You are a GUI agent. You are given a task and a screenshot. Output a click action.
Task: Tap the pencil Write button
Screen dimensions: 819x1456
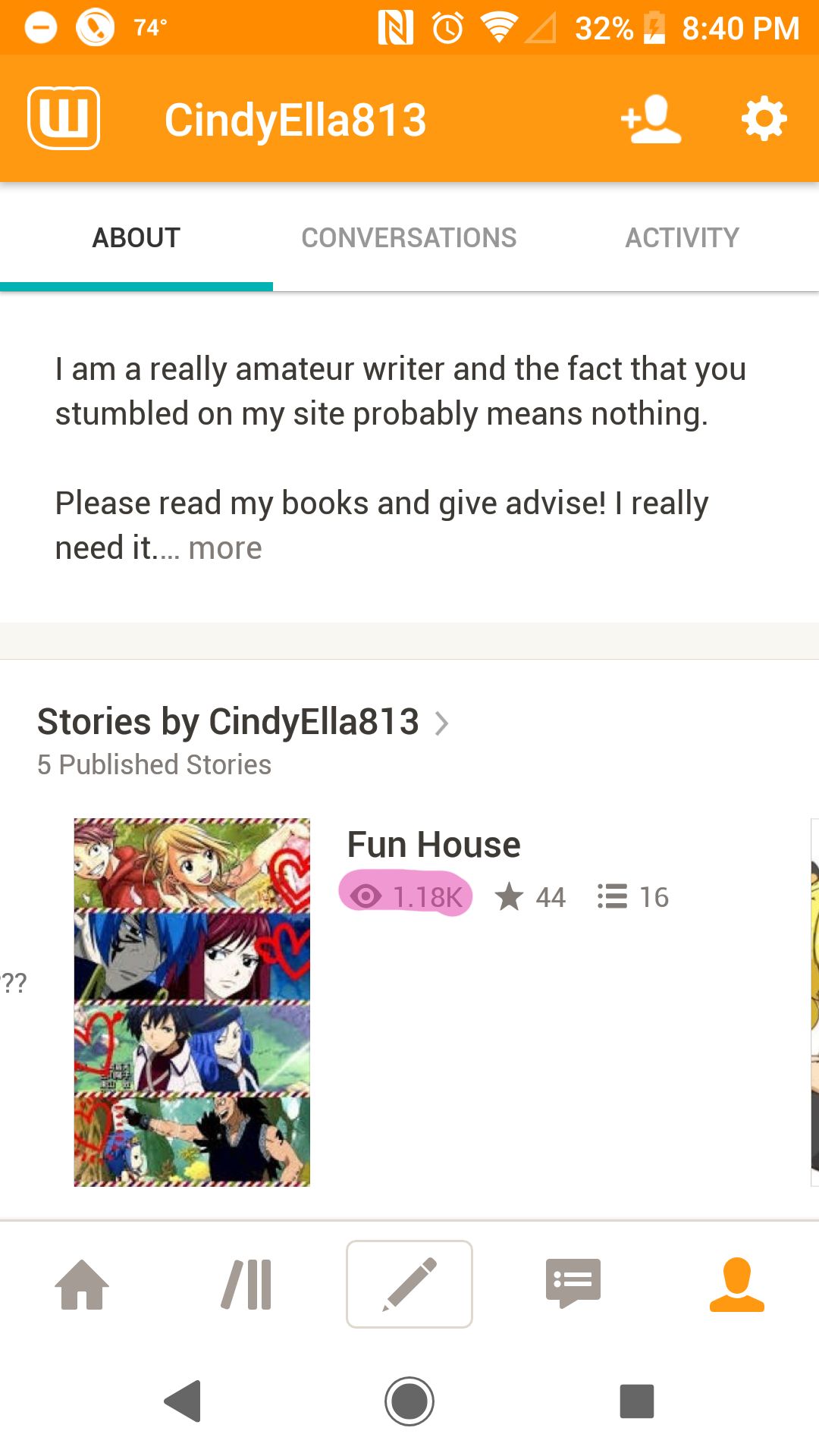(x=409, y=1284)
